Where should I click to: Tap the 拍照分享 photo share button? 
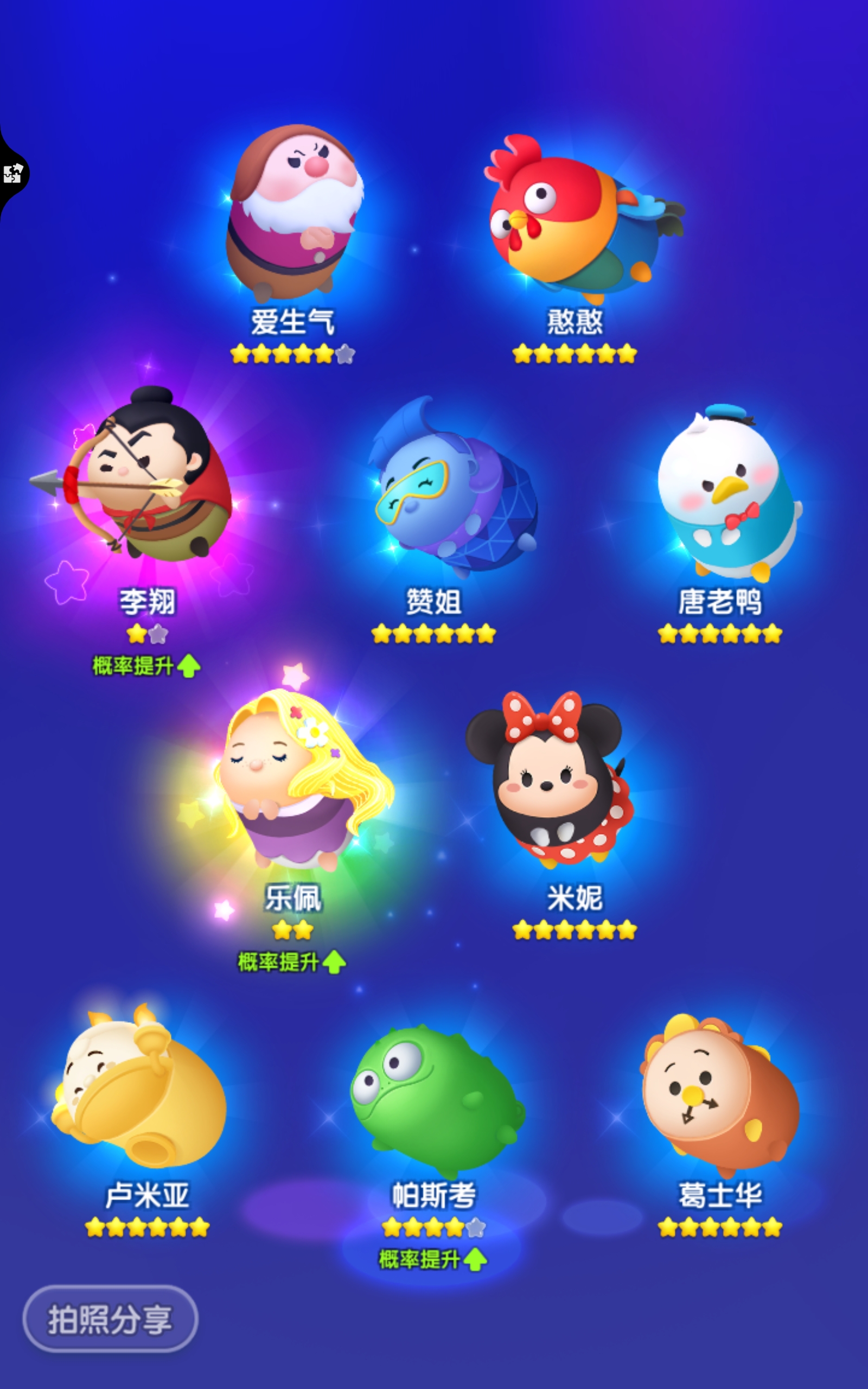pos(110,1319)
